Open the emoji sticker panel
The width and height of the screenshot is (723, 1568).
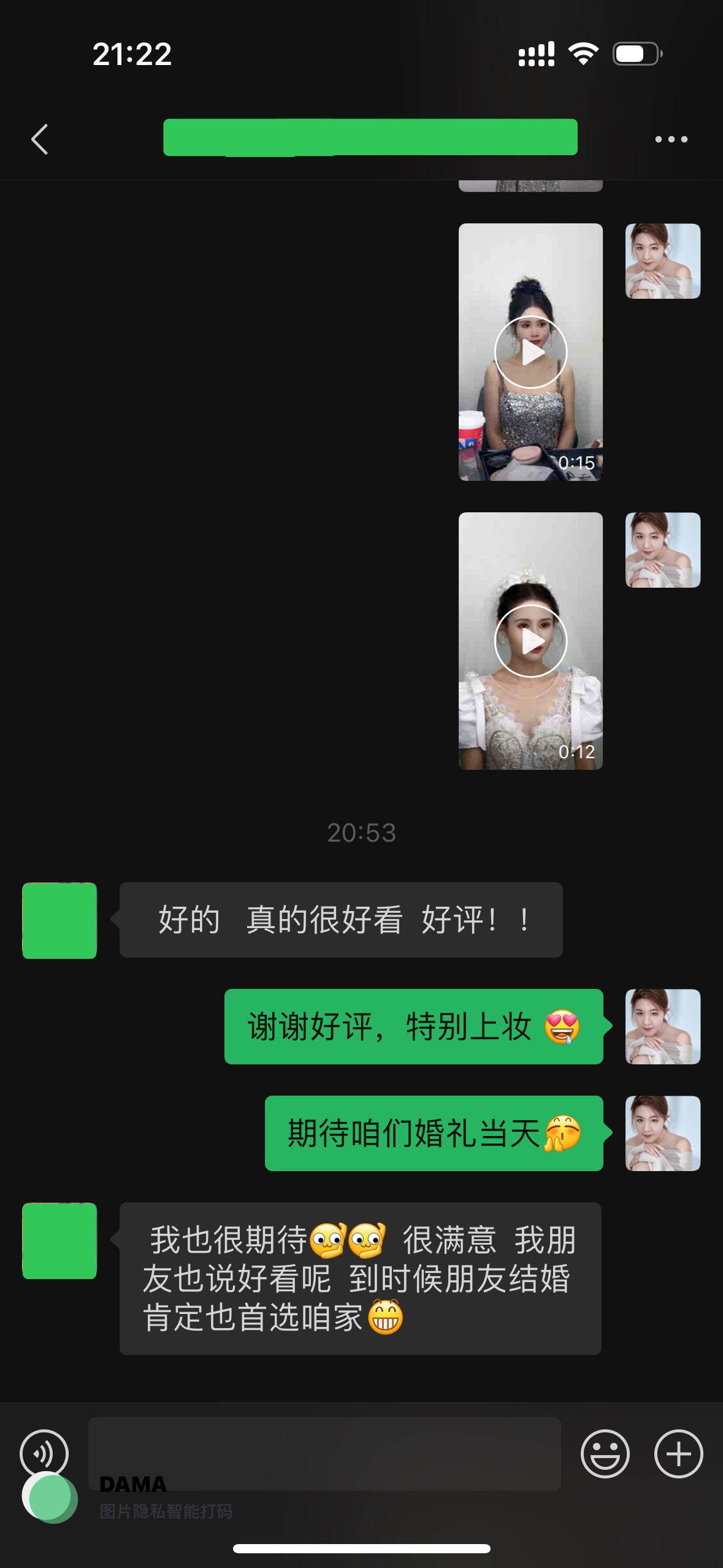point(605,1453)
